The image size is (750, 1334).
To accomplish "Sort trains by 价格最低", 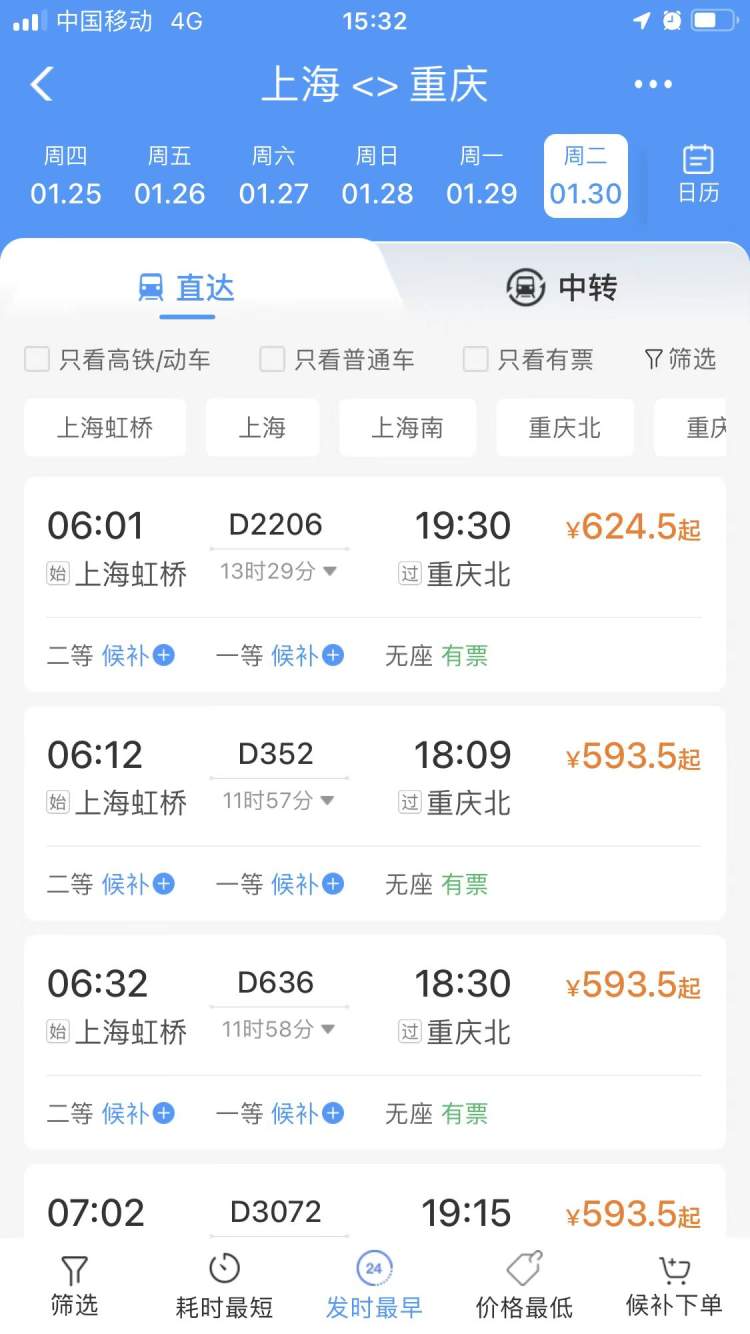I will coord(524,1285).
